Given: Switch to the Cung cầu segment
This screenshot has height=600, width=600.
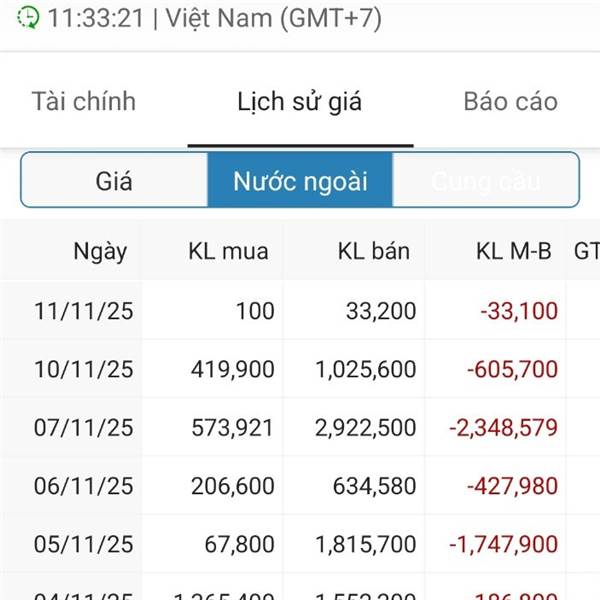Looking at the screenshot, I should point(486,181).
